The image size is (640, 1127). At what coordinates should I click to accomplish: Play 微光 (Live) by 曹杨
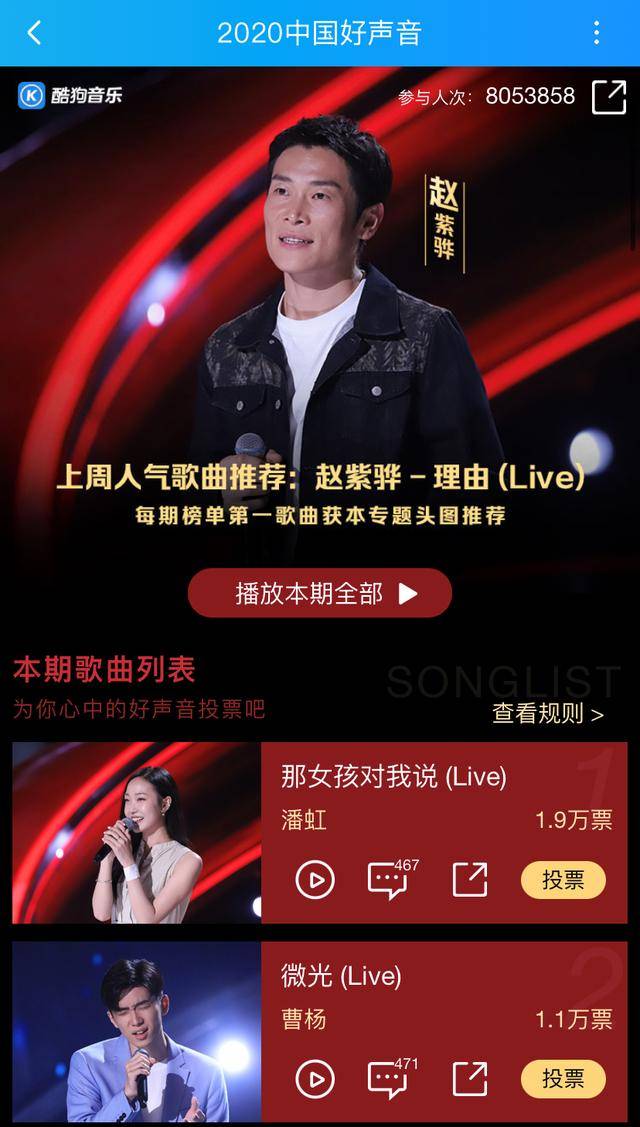[x=315, y=1079]
